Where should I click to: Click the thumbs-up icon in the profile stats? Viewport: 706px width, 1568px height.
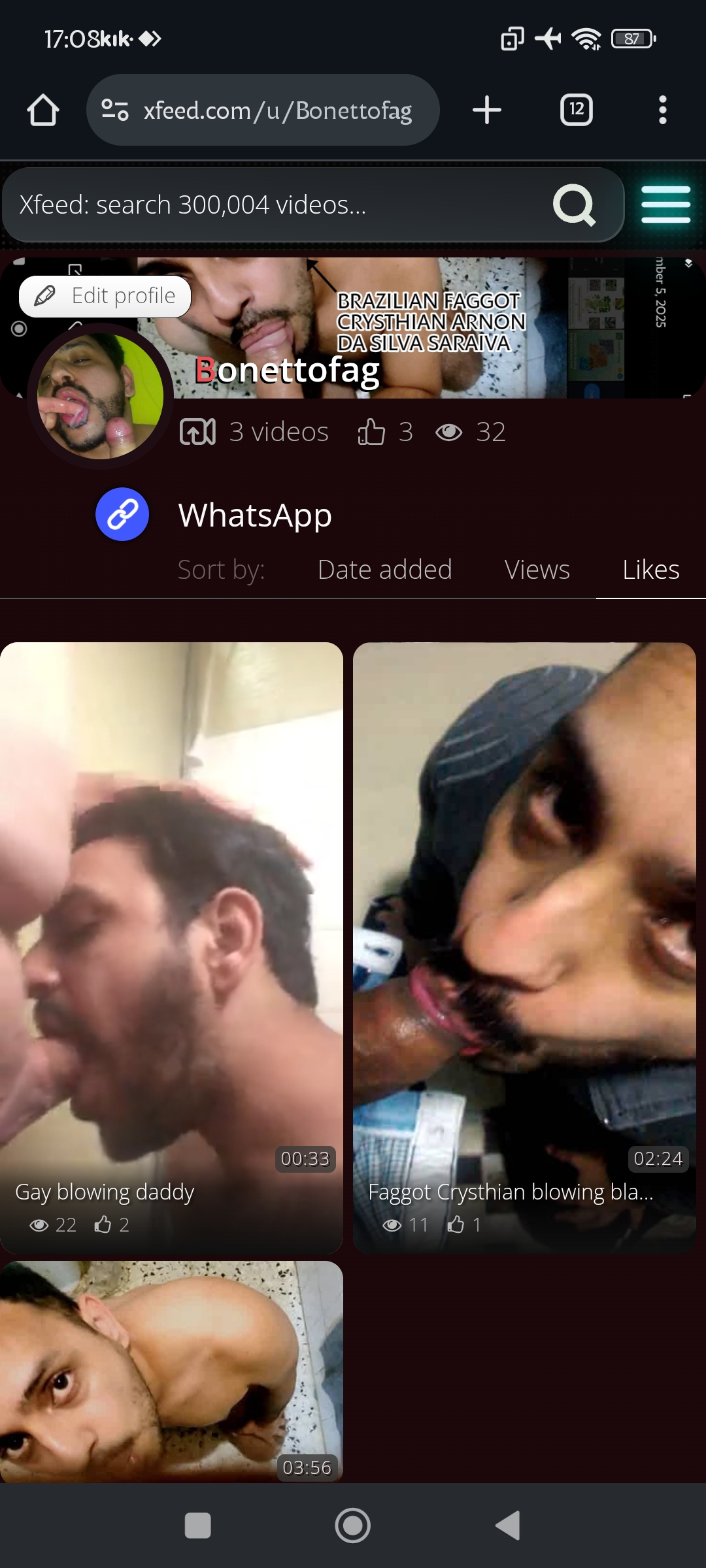tap(373, 431)
